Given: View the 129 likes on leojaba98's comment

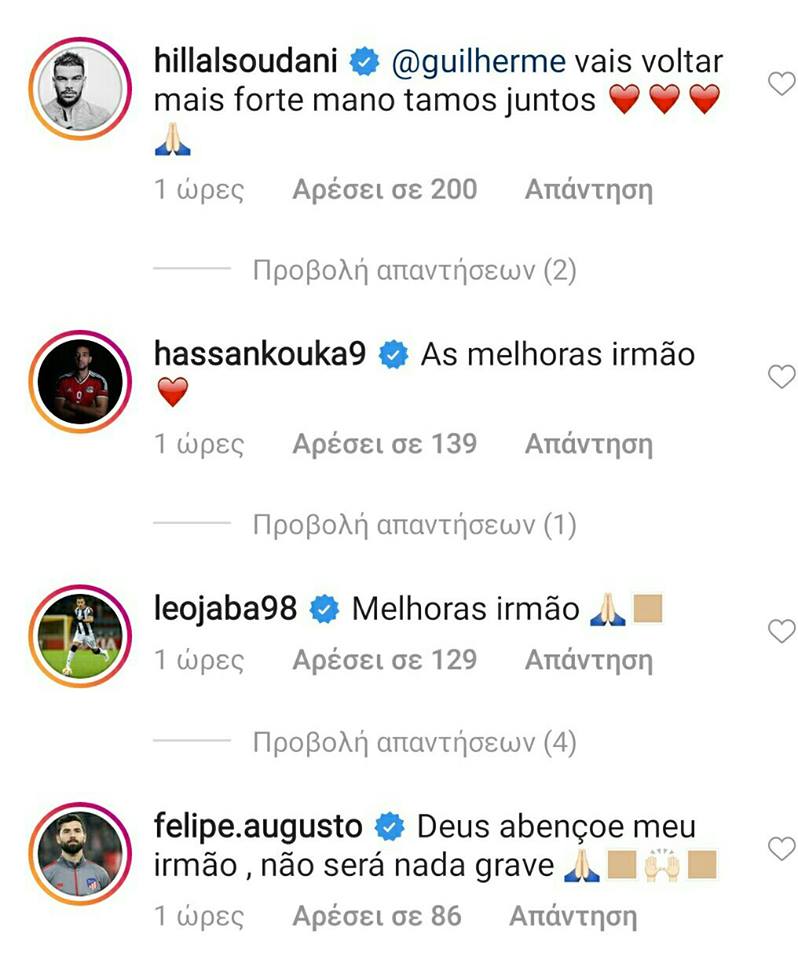Looking at the screenshot, I should (x=384, y=660).
